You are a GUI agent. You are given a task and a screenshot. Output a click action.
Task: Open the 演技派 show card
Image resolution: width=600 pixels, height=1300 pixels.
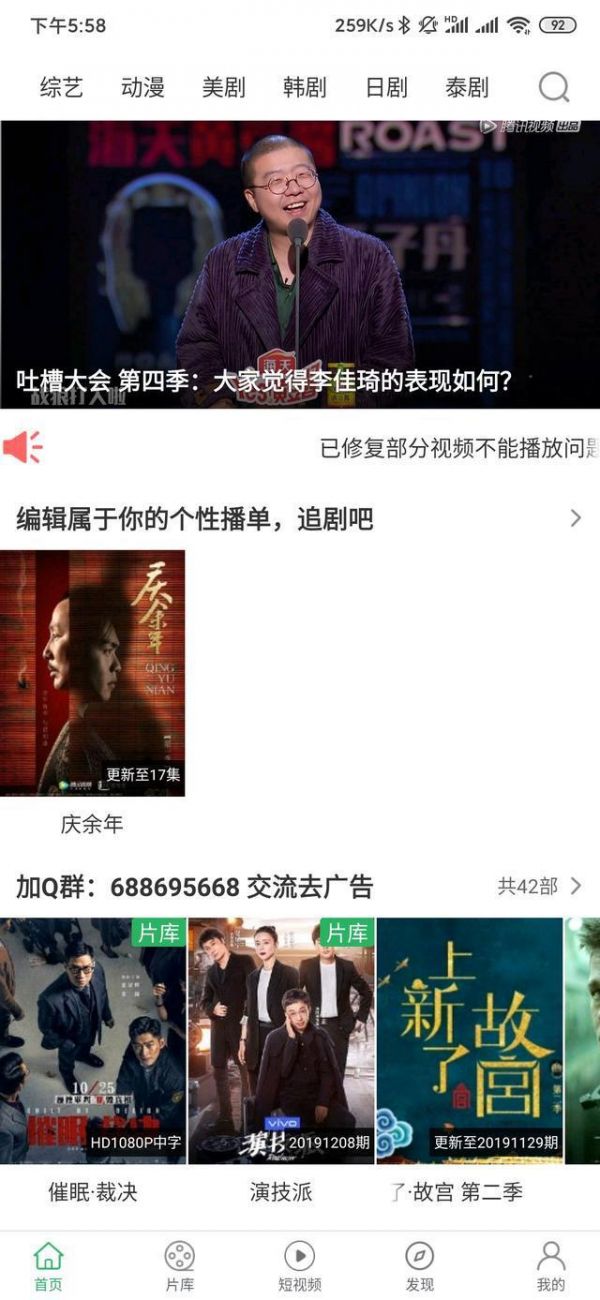coord(281,1040)
